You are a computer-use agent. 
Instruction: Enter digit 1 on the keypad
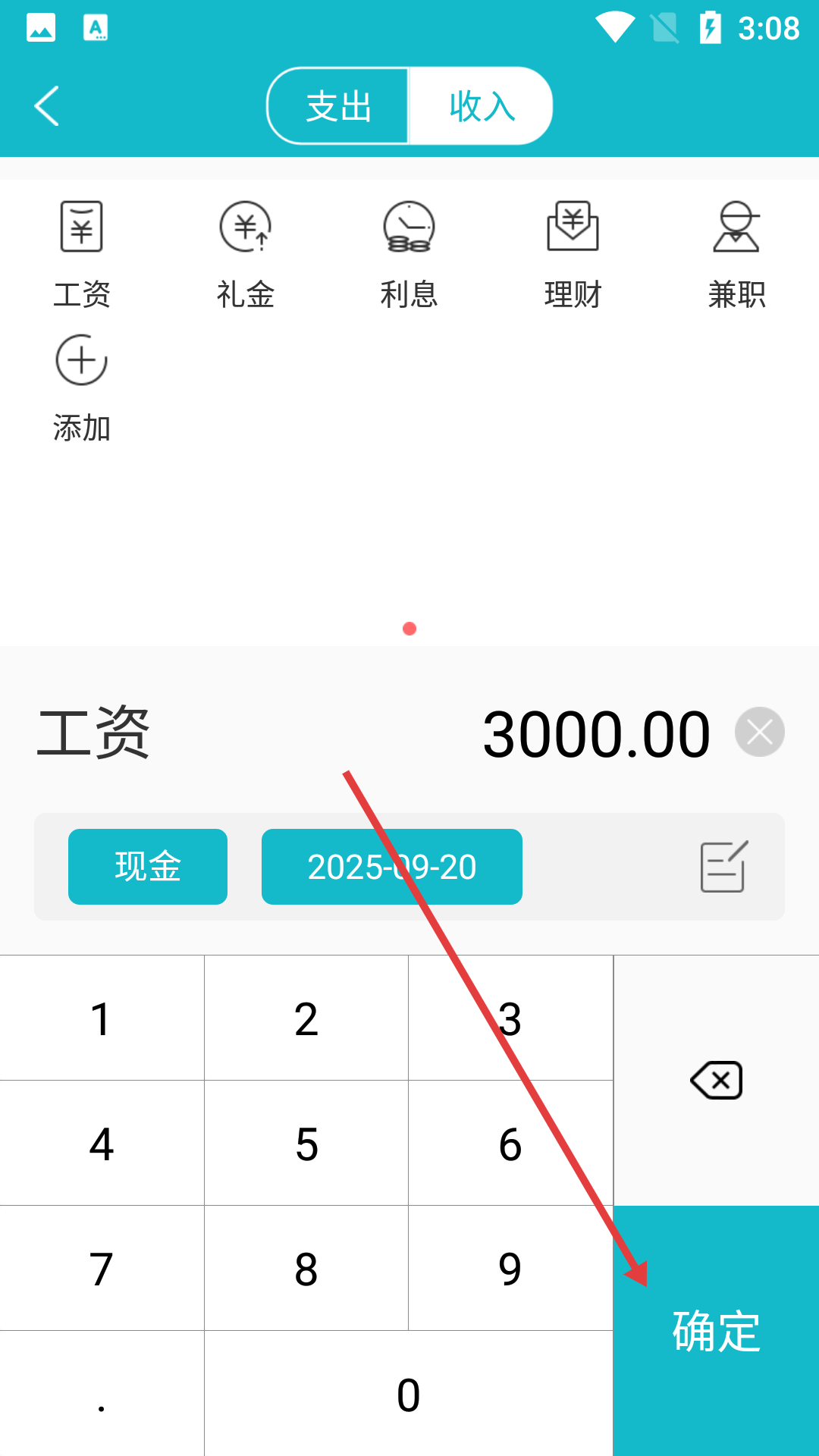point(102,1018)
